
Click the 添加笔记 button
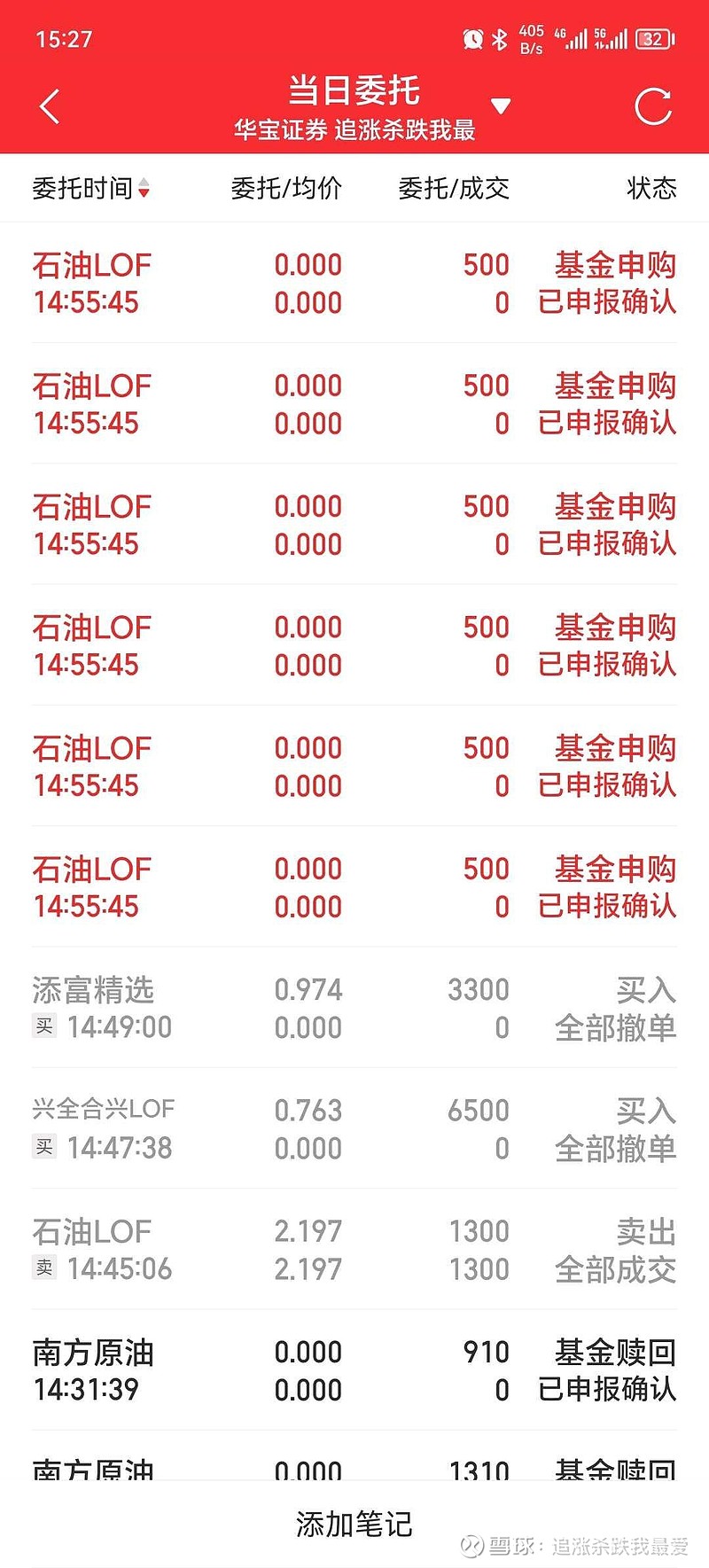tap(354, 1519)
